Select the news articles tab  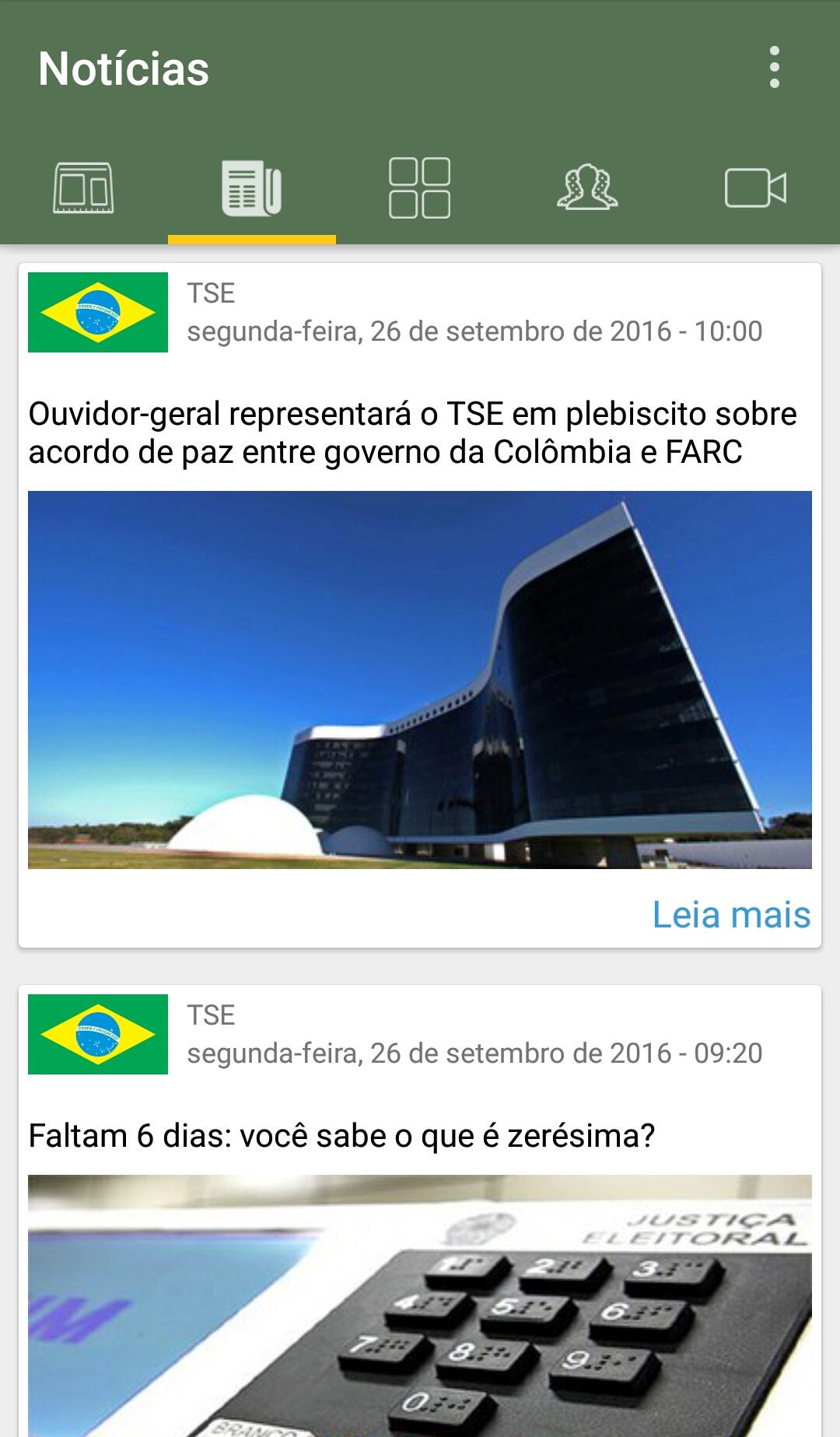click(251, 188)
